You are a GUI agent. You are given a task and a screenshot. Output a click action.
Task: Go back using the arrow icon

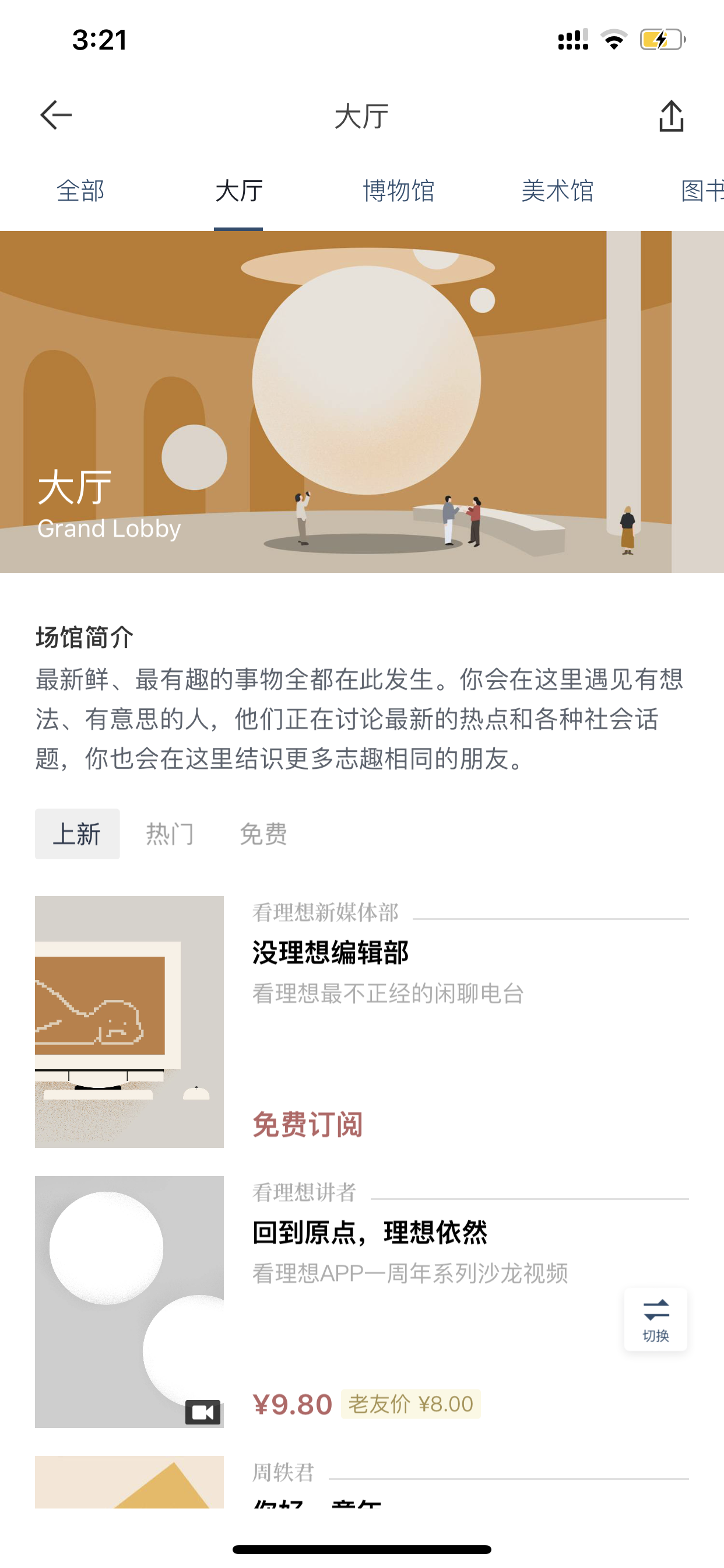[56, 115]
